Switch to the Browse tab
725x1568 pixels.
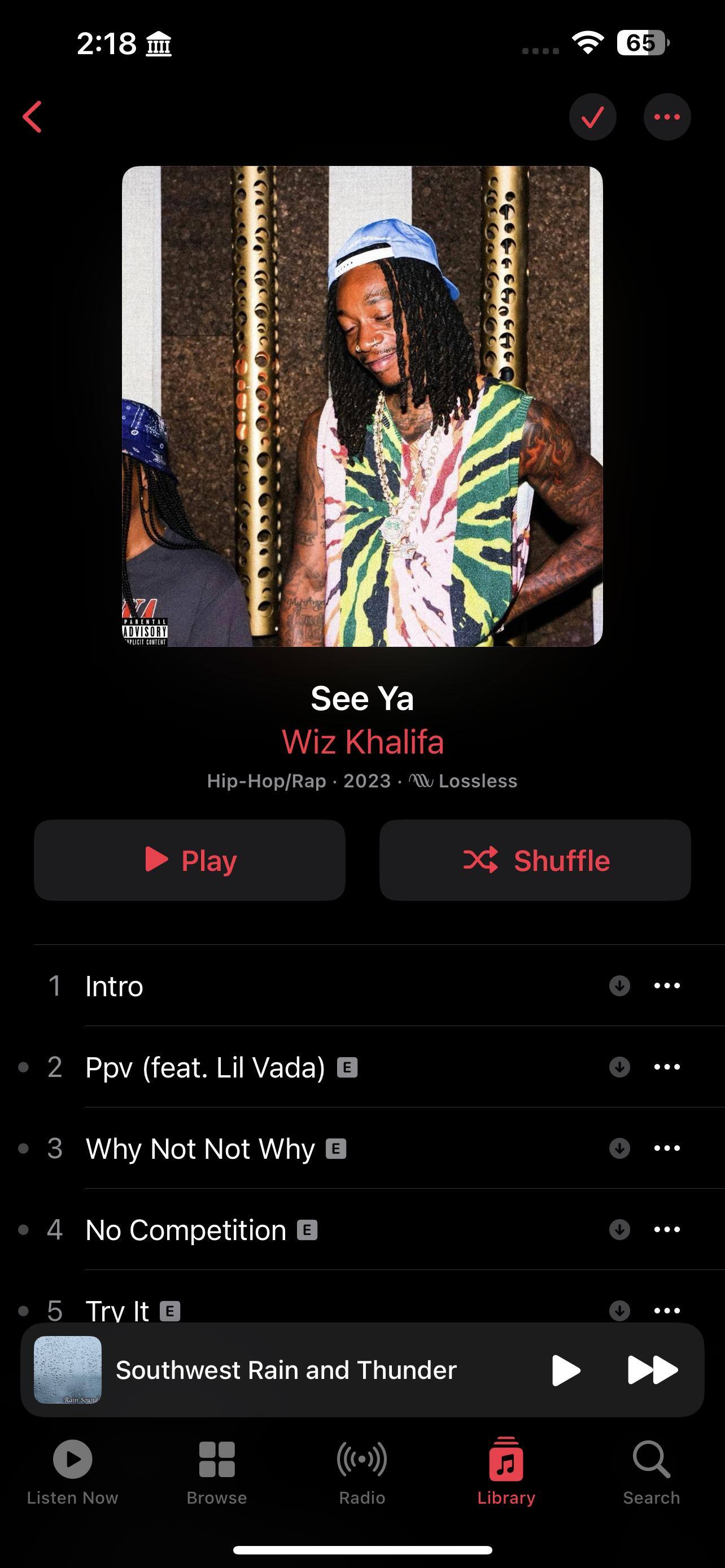[x=217, y=1470]
